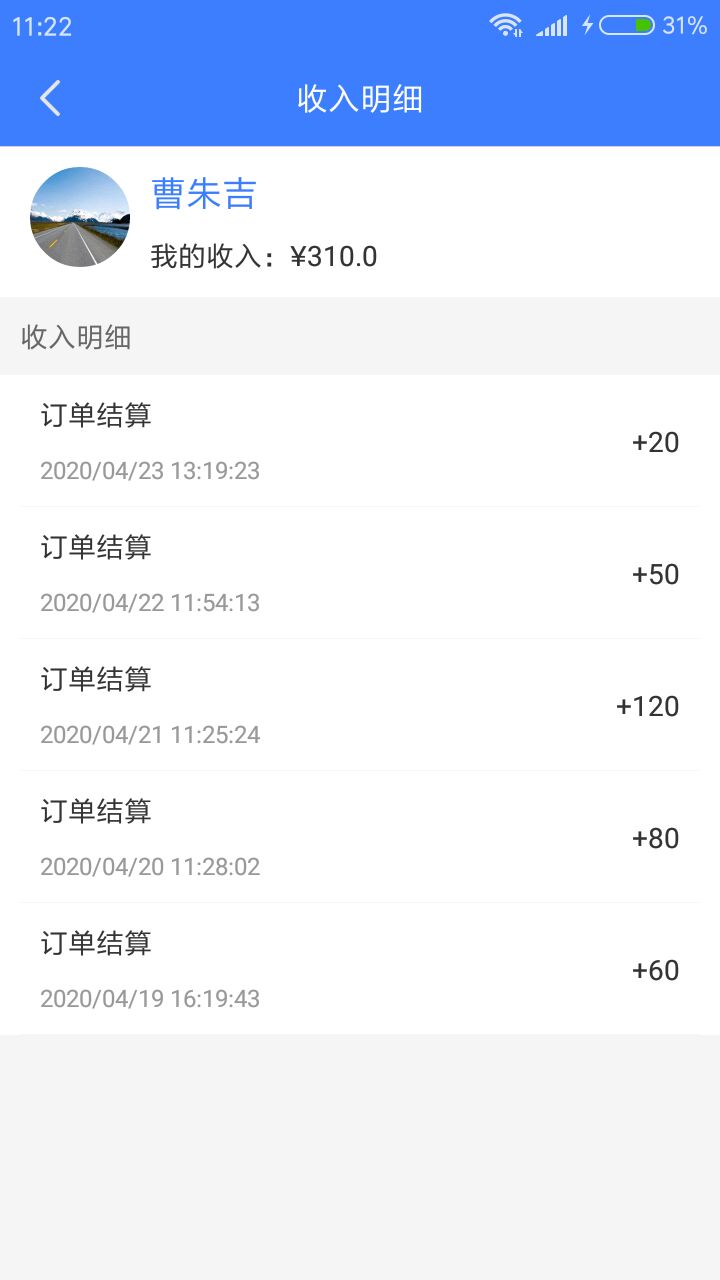Tap the charging lightning bolt icon
This screenshot has height=1280, width=720.
tap(586, 24)
